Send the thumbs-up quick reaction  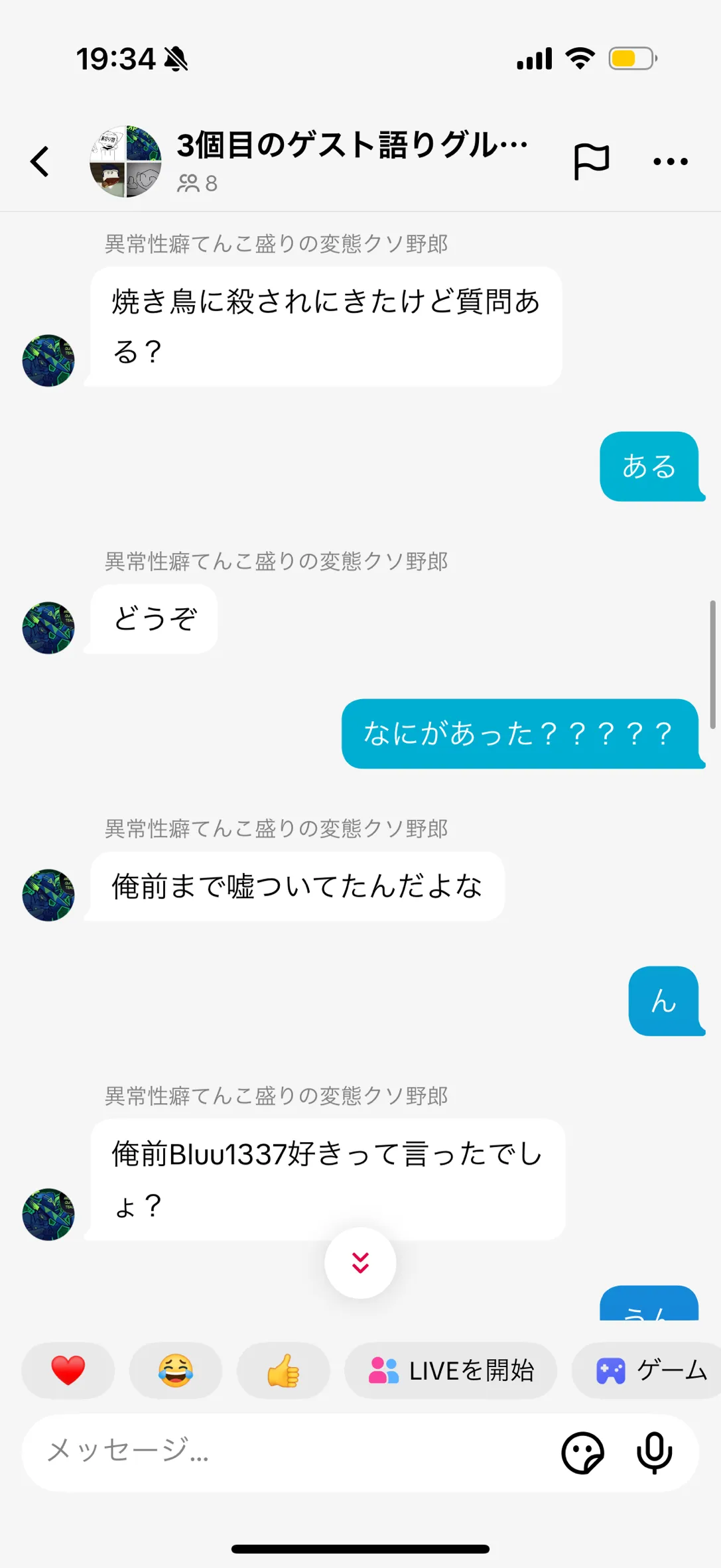283,1370
